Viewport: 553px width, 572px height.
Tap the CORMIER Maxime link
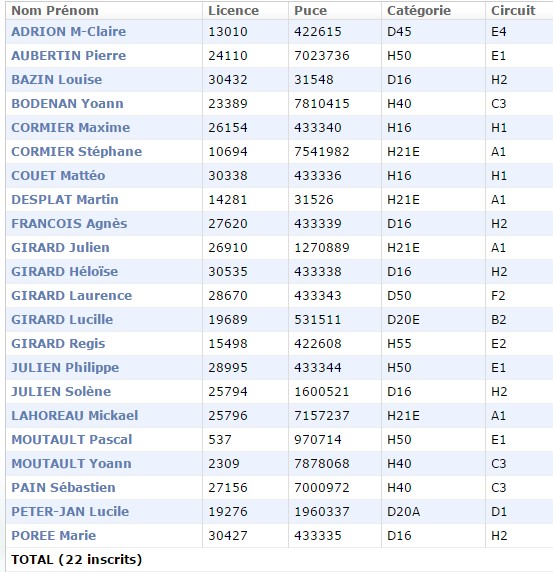tap(70, 128)
